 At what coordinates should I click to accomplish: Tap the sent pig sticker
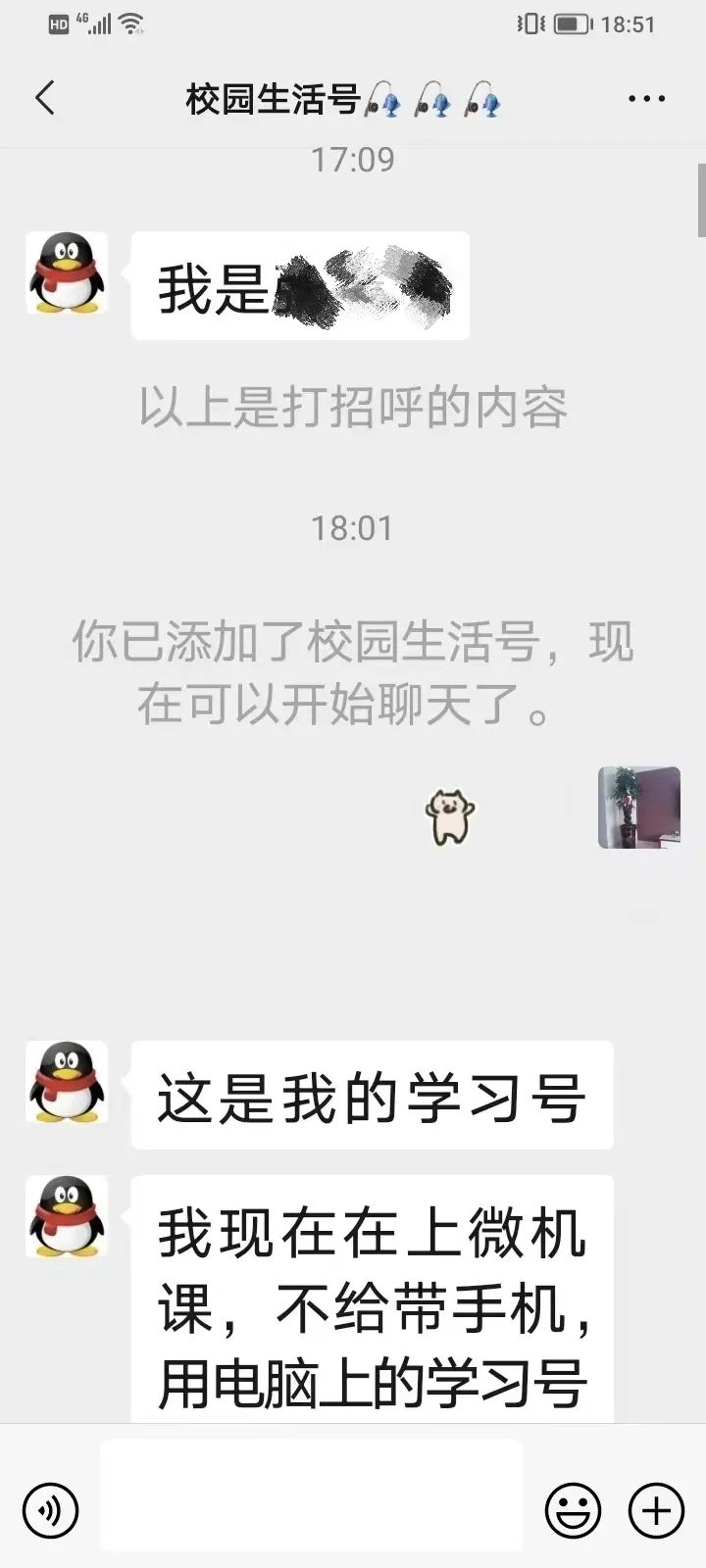pos(449,816)
